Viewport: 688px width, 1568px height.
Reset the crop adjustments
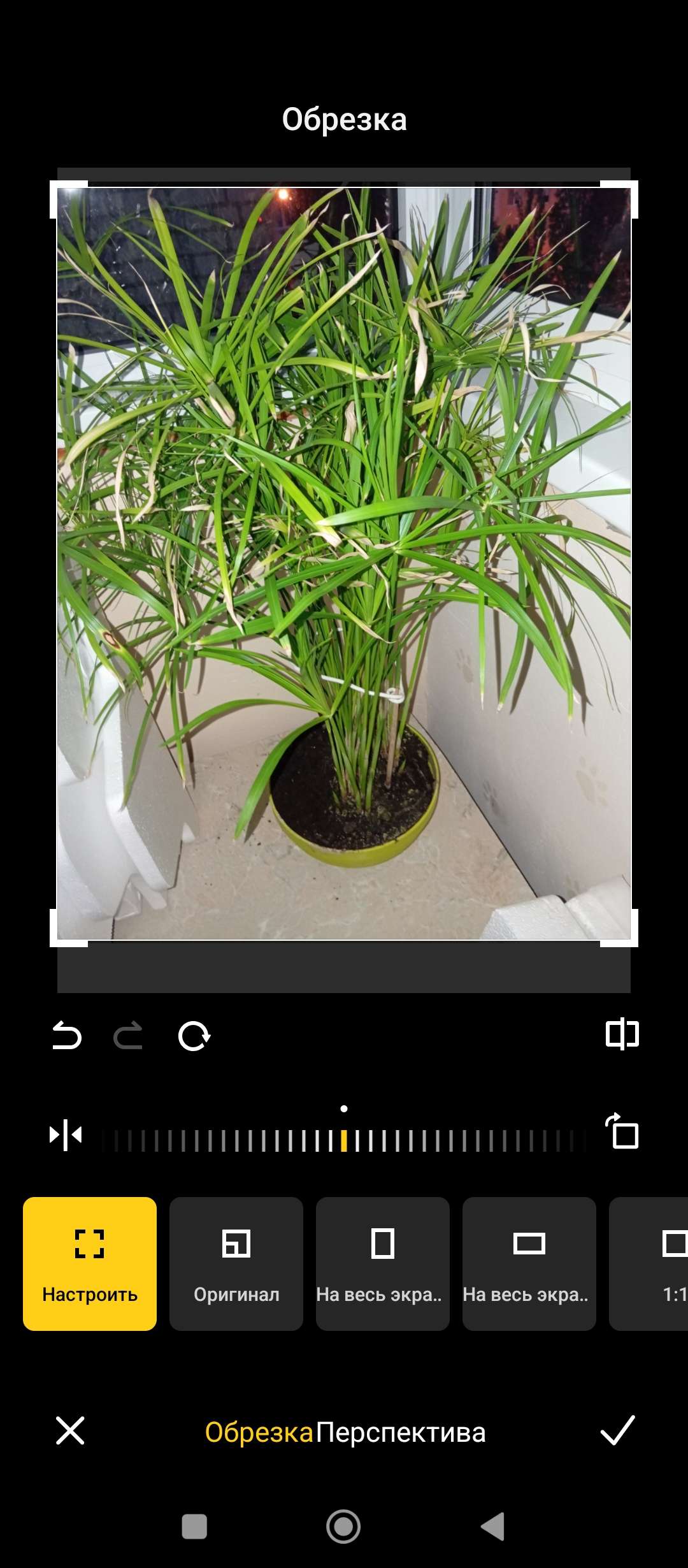pos(194,1035)
